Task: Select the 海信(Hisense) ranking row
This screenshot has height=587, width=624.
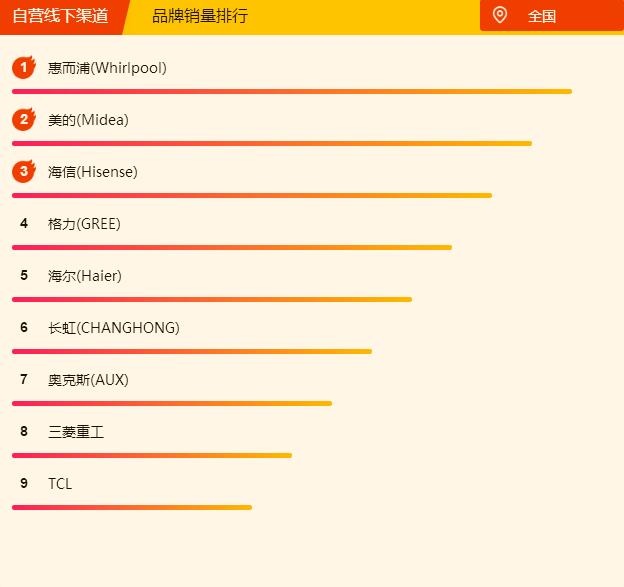Action: click(93, 172)
